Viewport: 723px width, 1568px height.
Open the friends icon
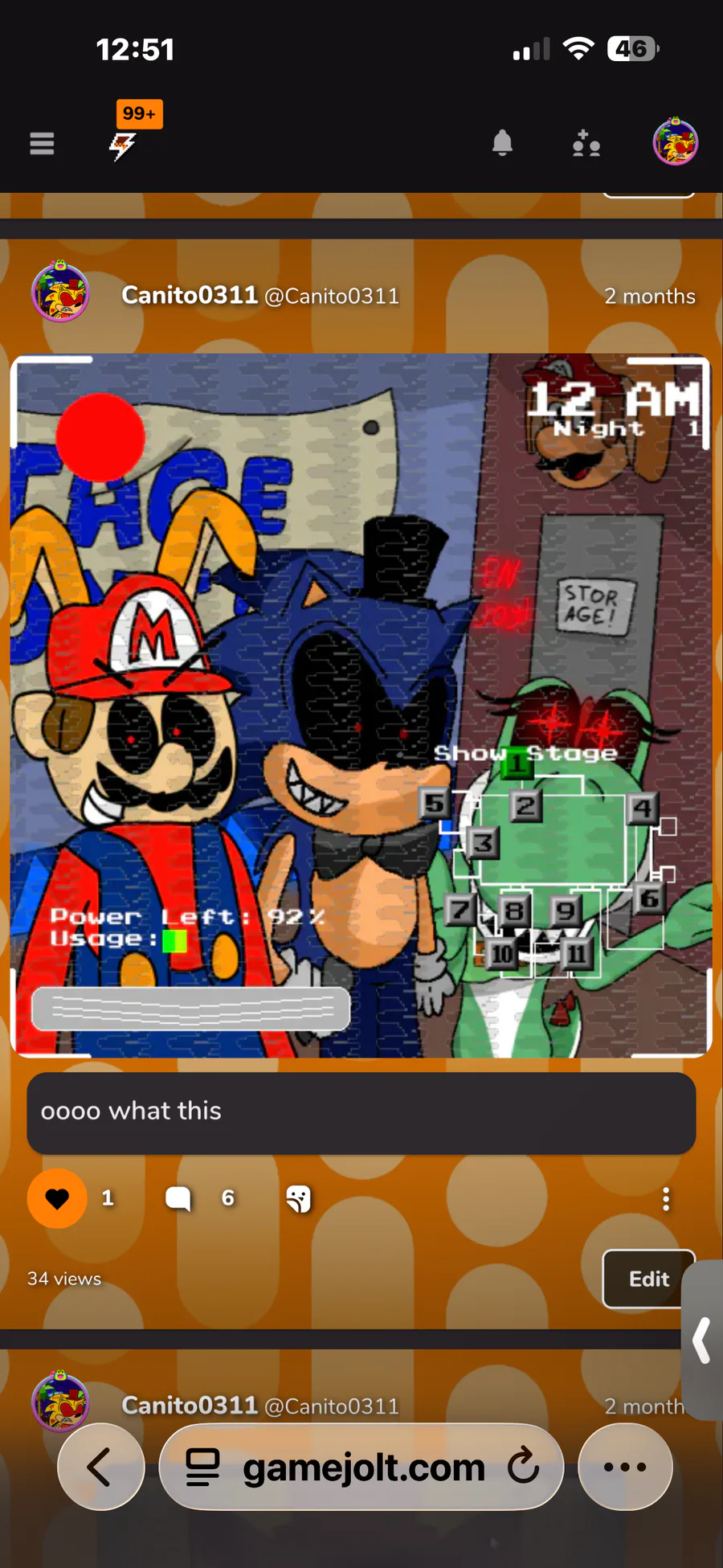(586, 144)
